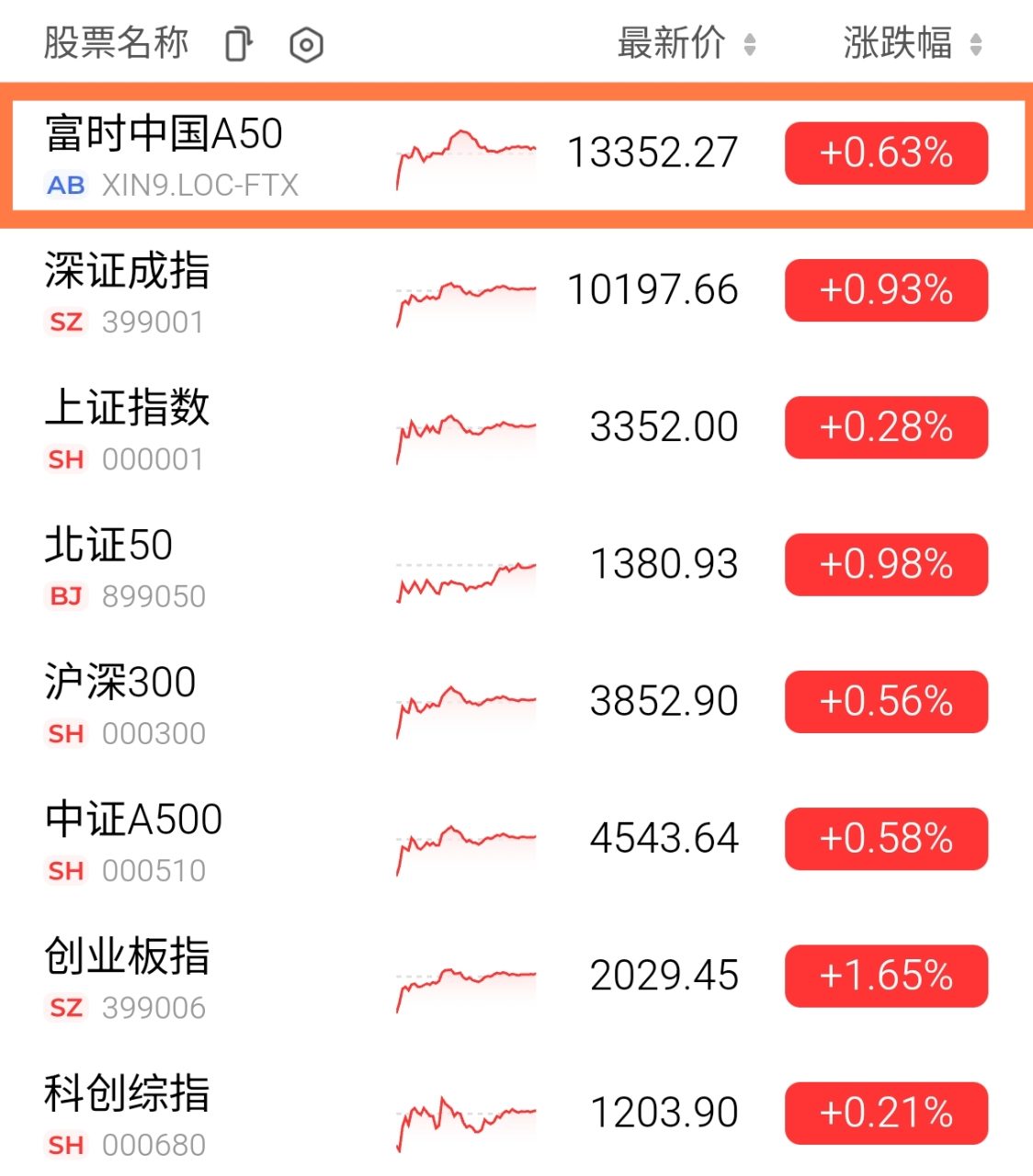
Task: Tap the copy icon beside 股票名称
Action: [239, 44]
